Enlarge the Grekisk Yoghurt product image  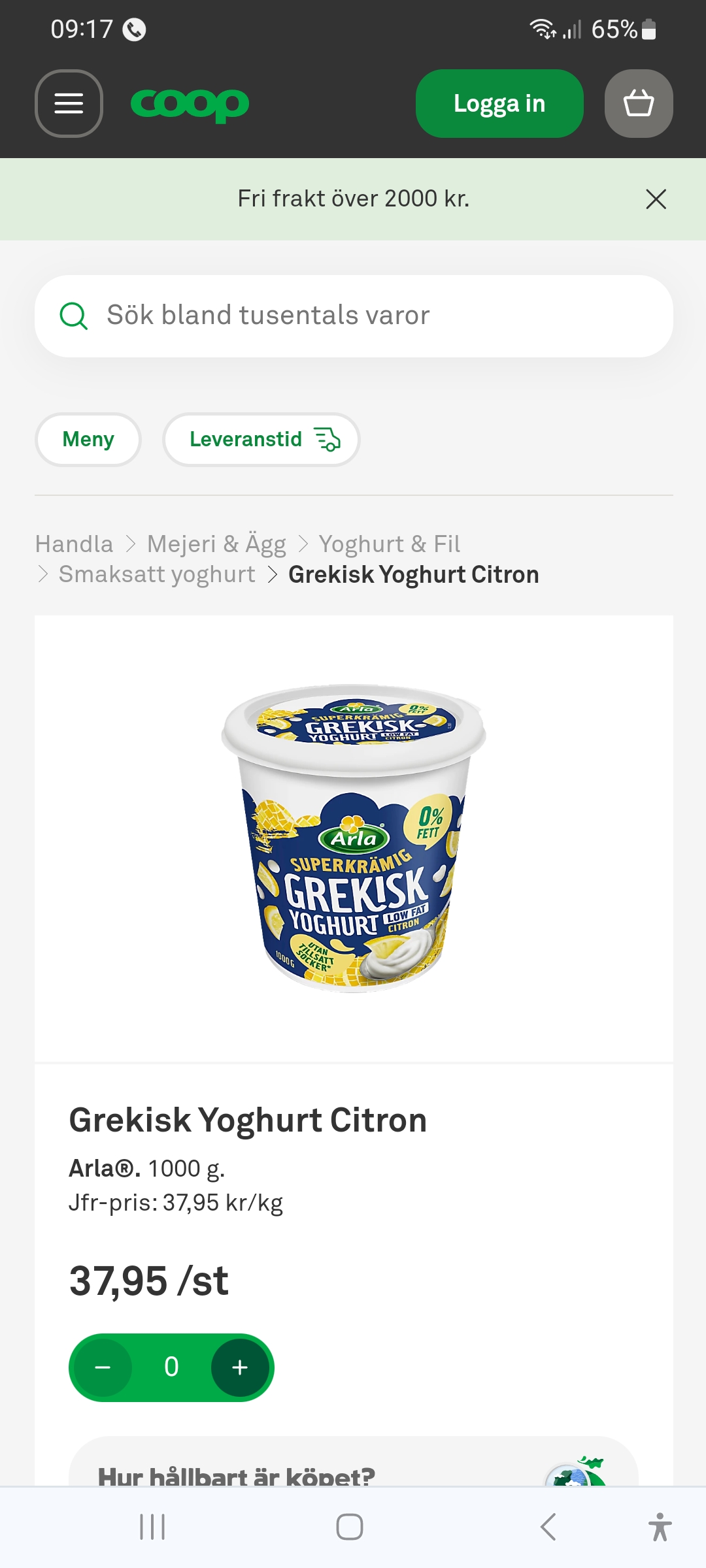(x=354, y=838)
